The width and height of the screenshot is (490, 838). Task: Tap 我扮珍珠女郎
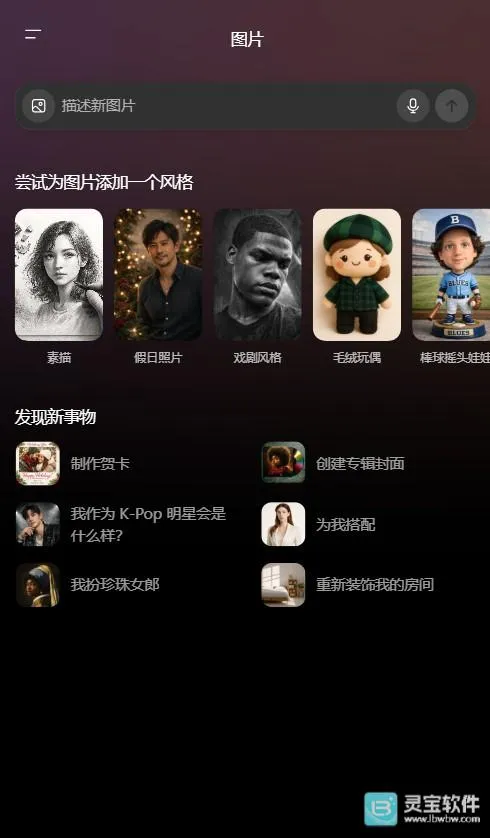(x=88, y=585)
